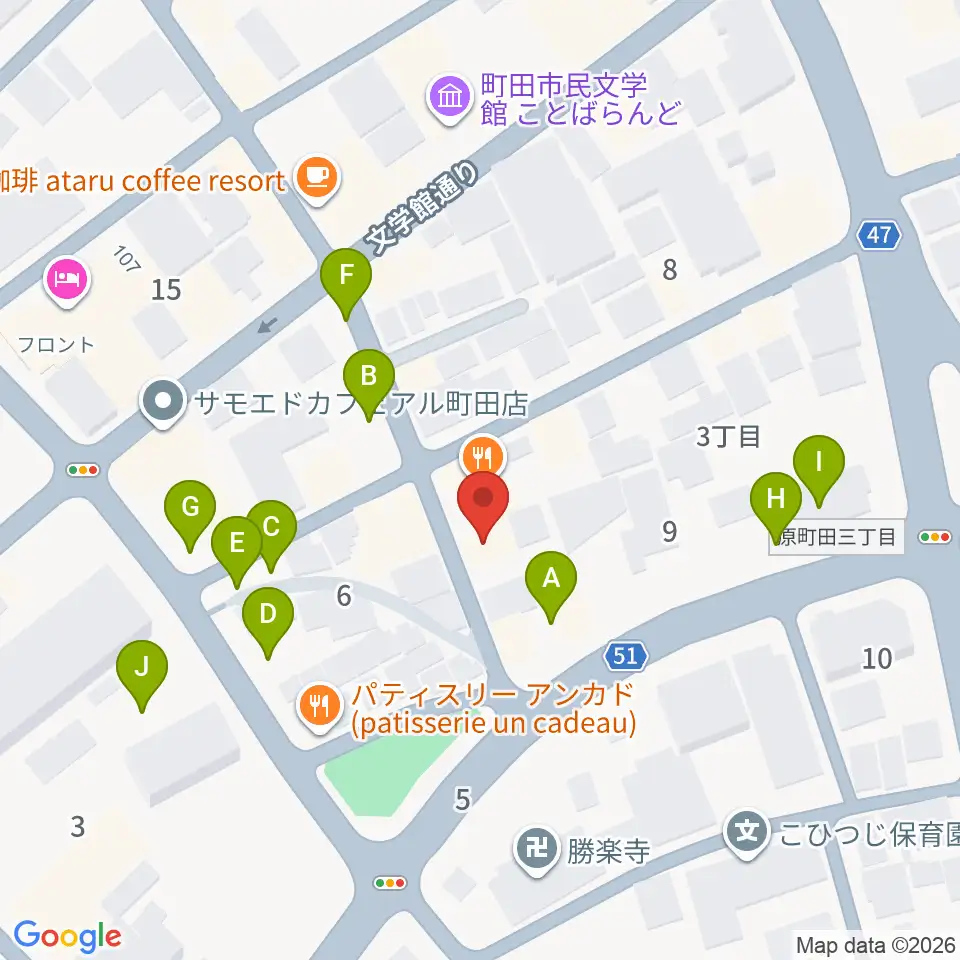The height and width of the screenshot is (960, 960).
Task: Open the サモエドカフェ place marker
Action: (163, 403)
